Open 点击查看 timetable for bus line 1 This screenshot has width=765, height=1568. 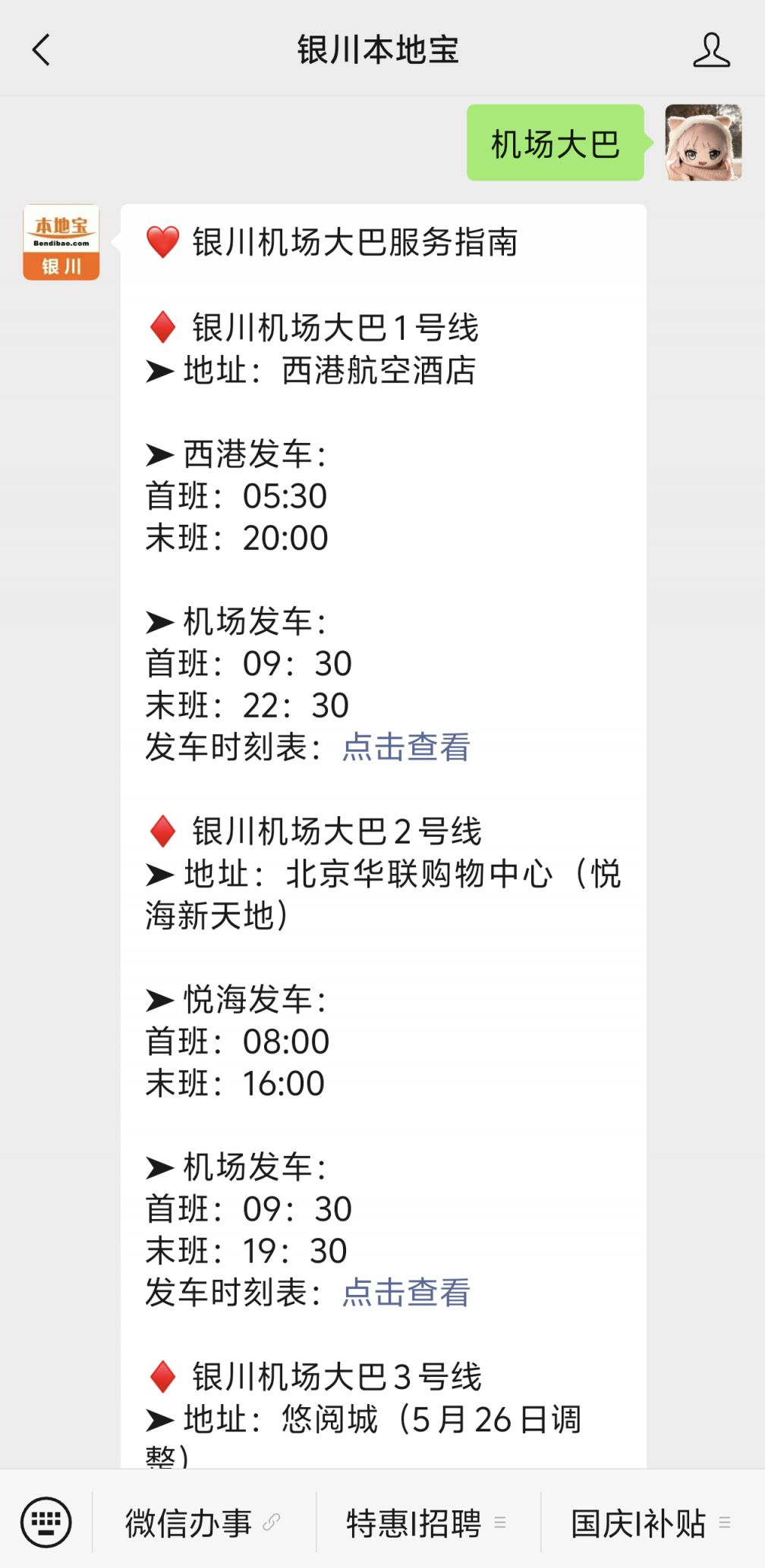(x=406, y=747)
